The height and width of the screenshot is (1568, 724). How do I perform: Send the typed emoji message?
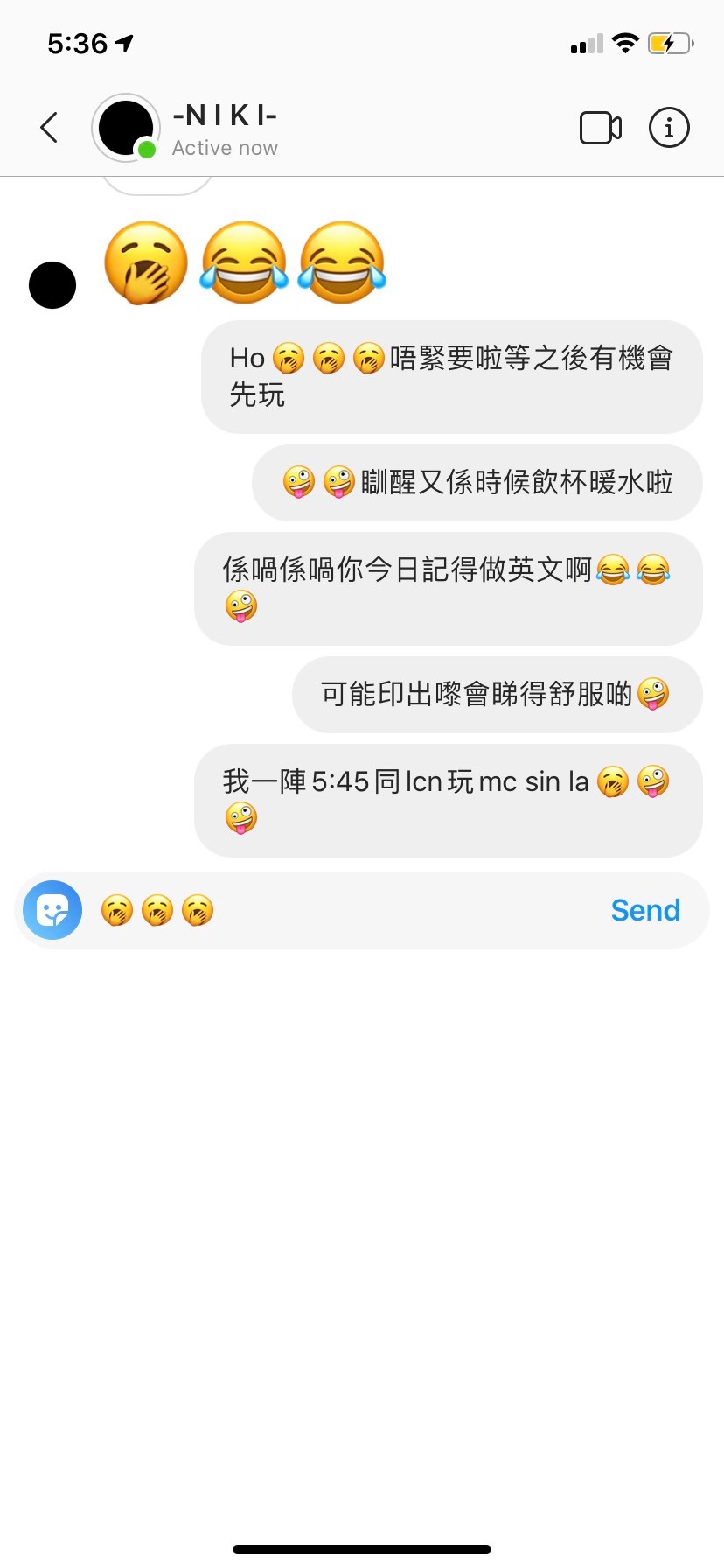pyautogui.click(x=645, y=910)
